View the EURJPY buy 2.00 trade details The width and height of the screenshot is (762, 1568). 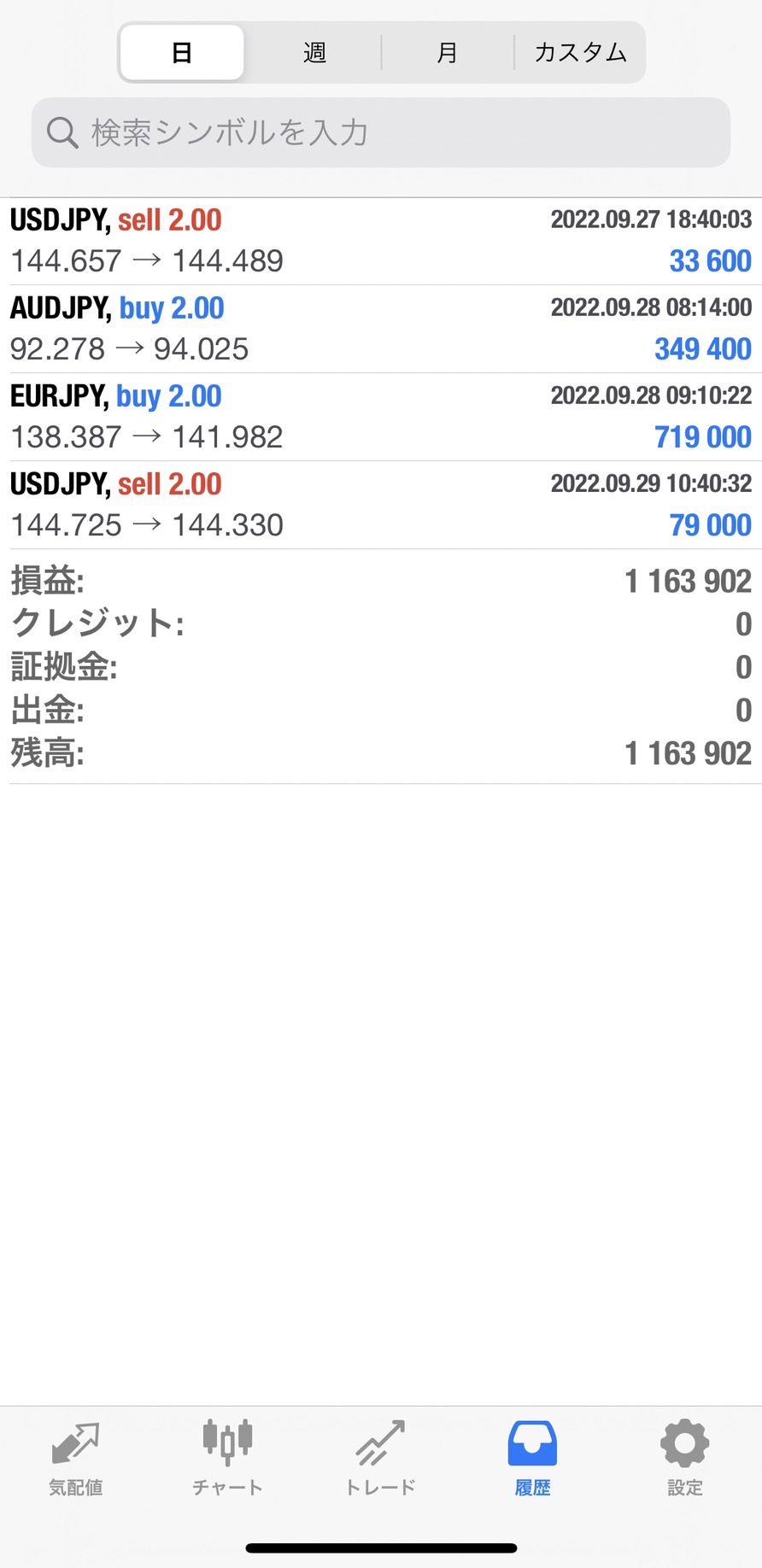(x=381, y=417)
